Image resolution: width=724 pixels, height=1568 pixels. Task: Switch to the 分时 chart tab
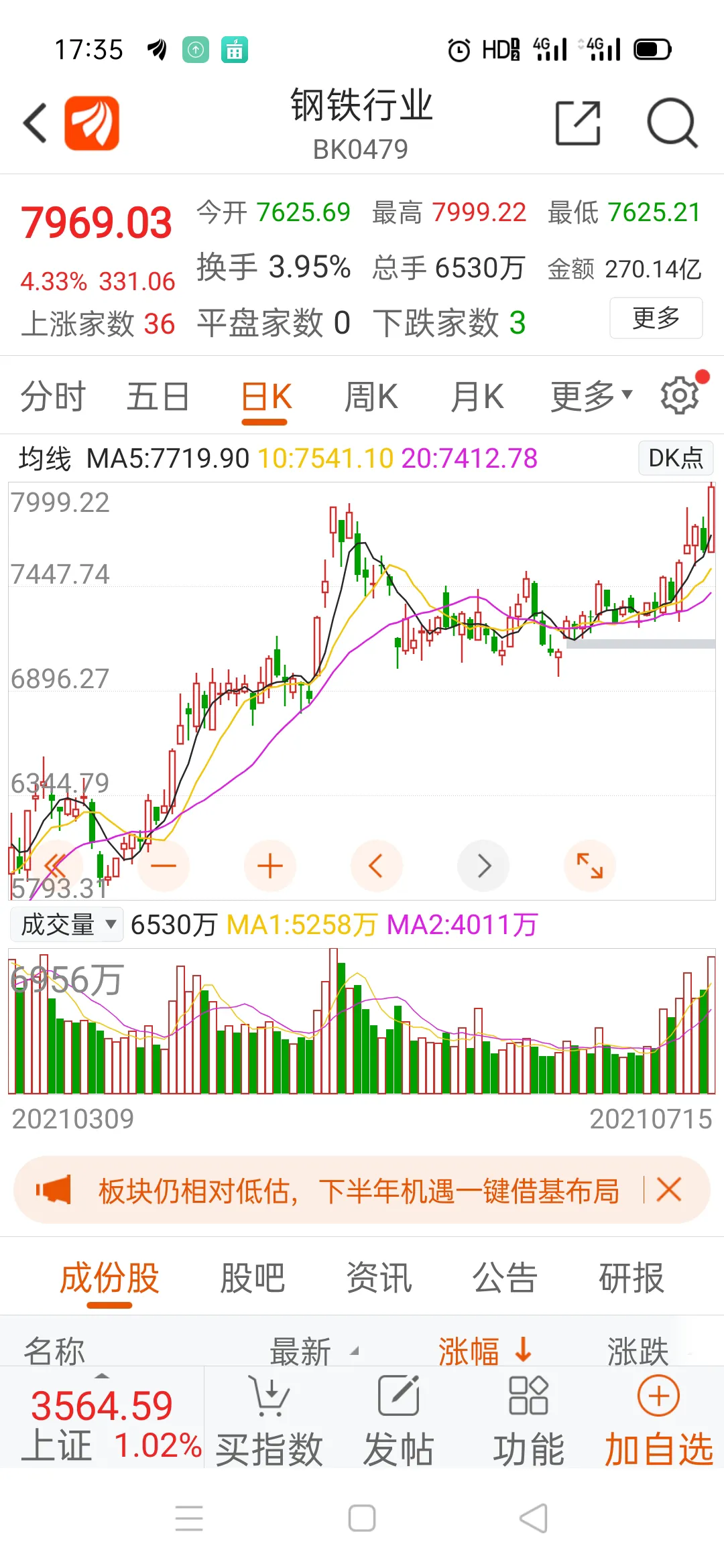click(x=53, y=396)
